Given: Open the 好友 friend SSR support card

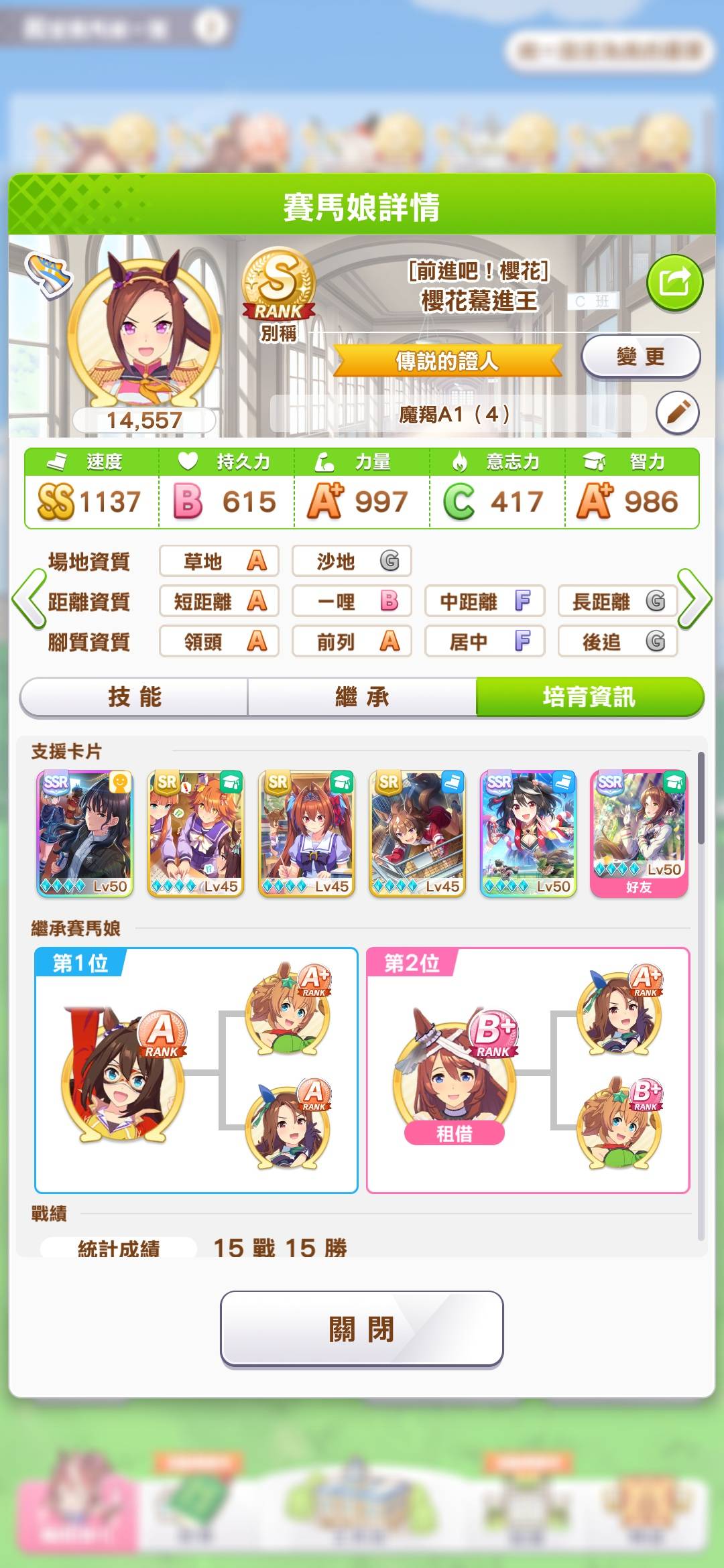Looking at the screenshot, I should pos(639,834).
